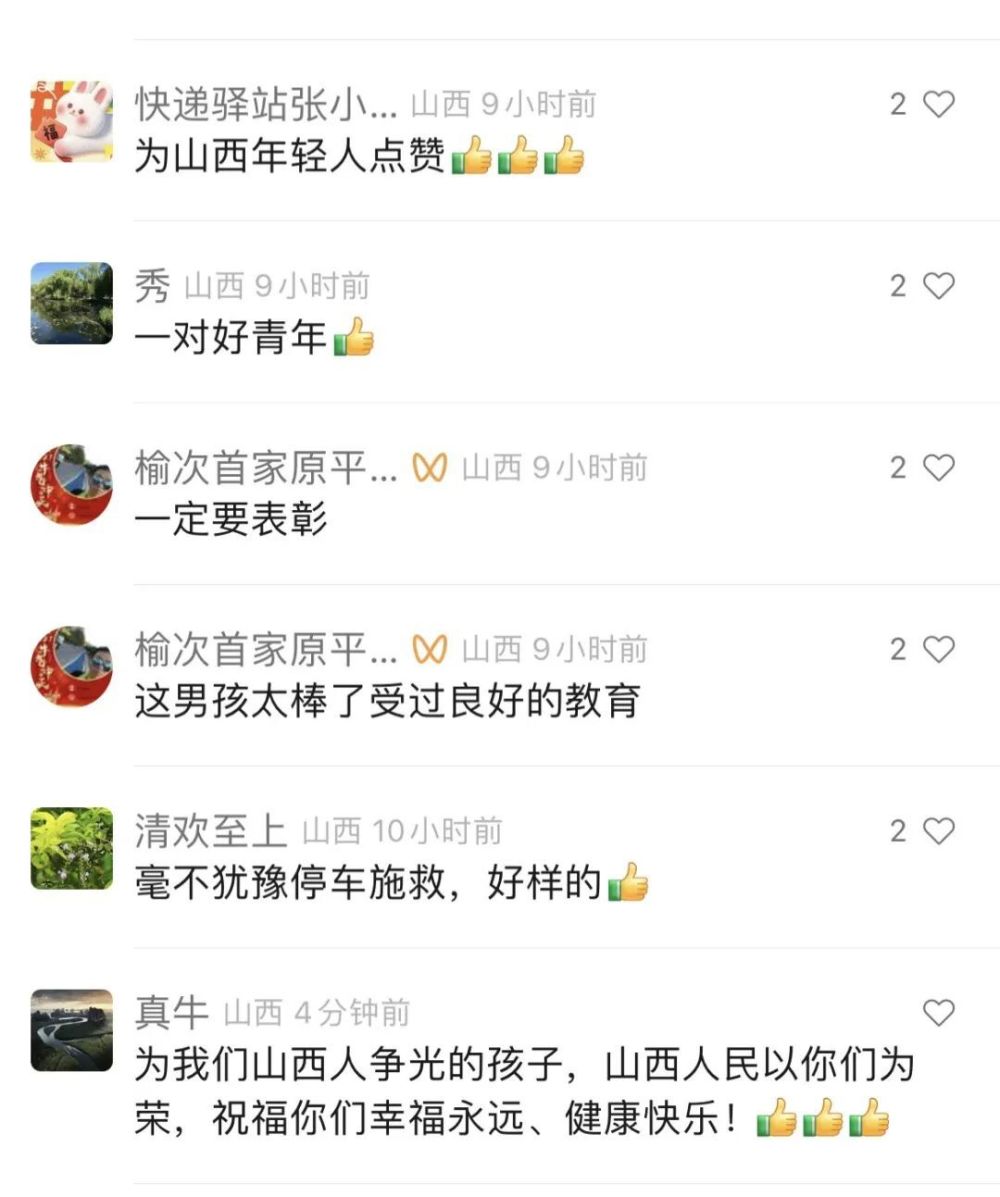
Task: Open the username 真牛
Action: pos(171,1013)
